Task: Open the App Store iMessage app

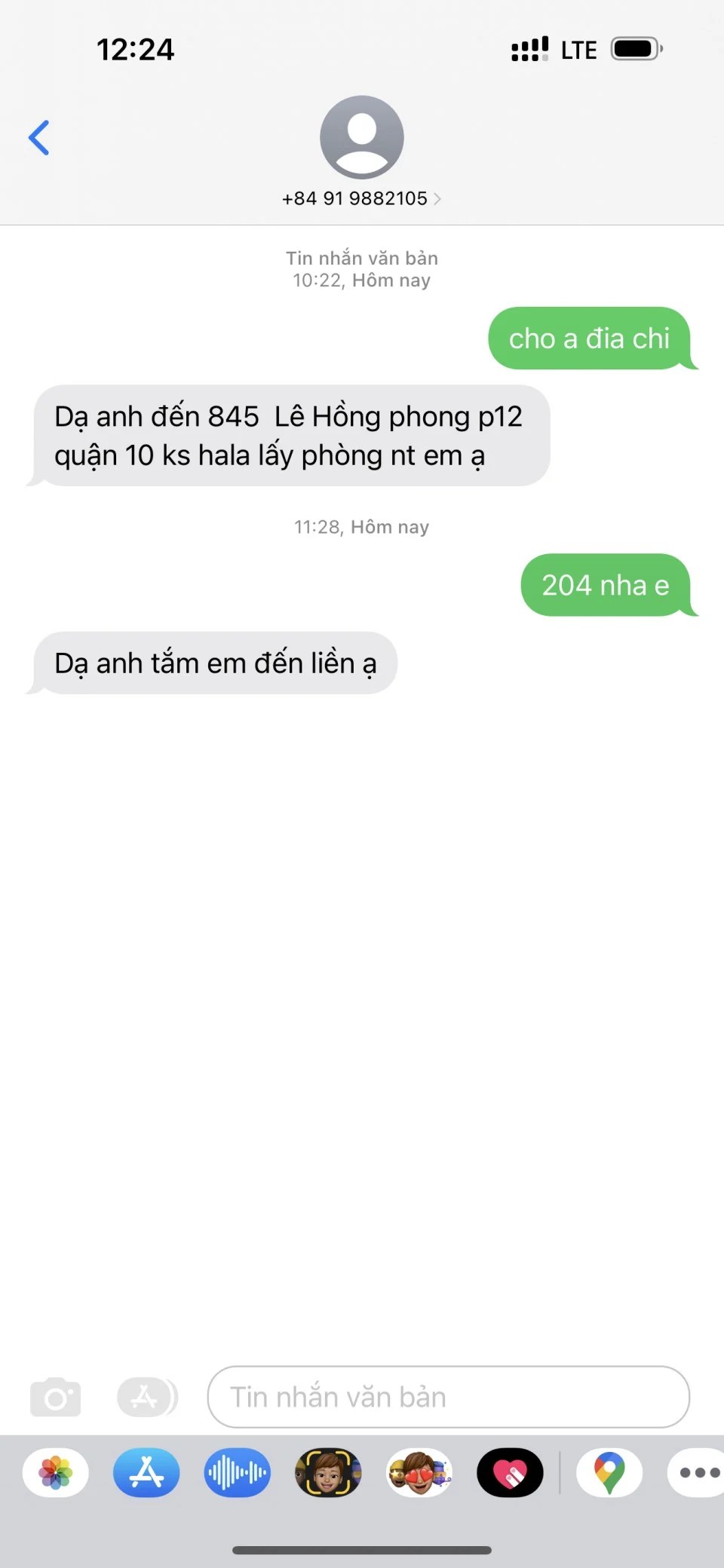Action: pos(146,1472)
